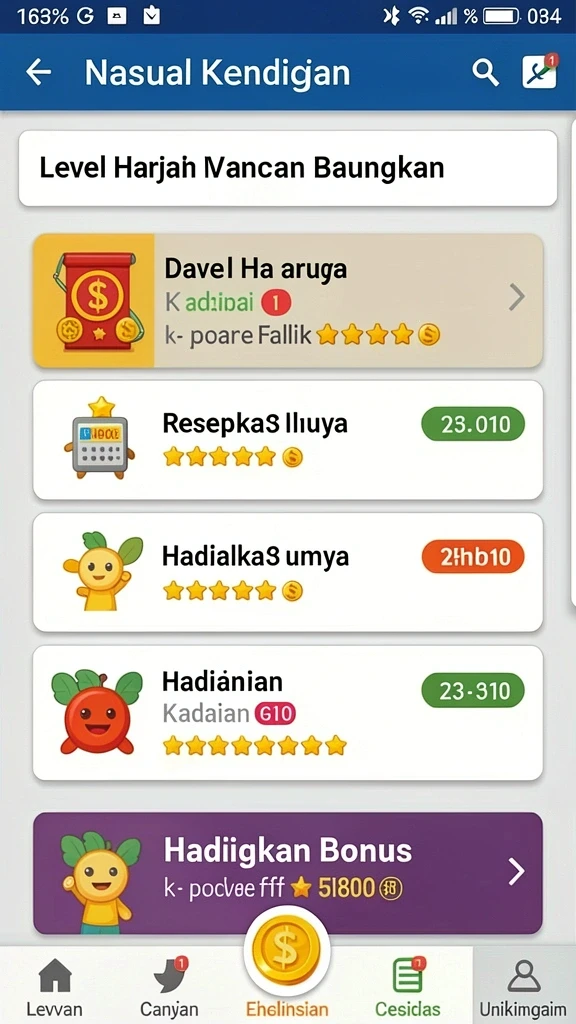Tap the green 23.010 button
The height and width of the screenshot is (1024, 576).
tap(473, 424)
